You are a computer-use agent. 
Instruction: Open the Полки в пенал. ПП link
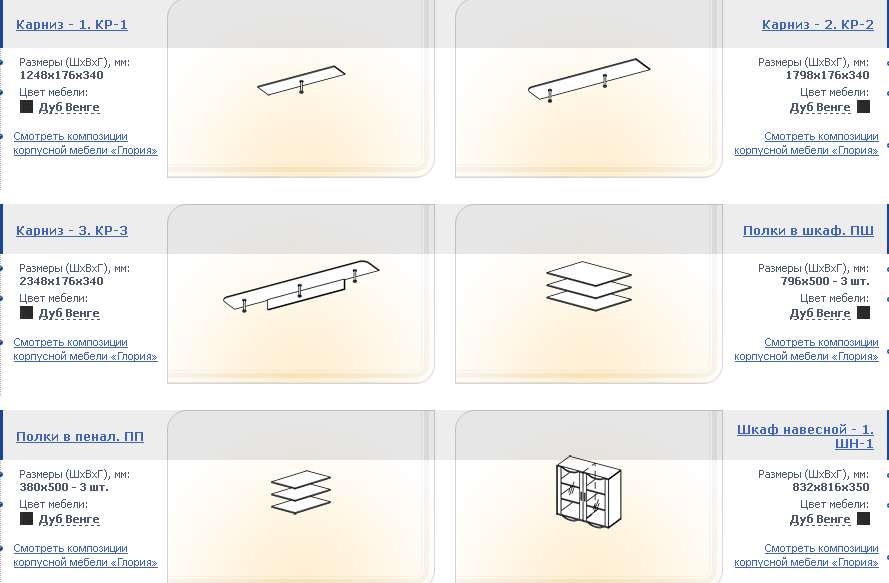coord(80,437)
